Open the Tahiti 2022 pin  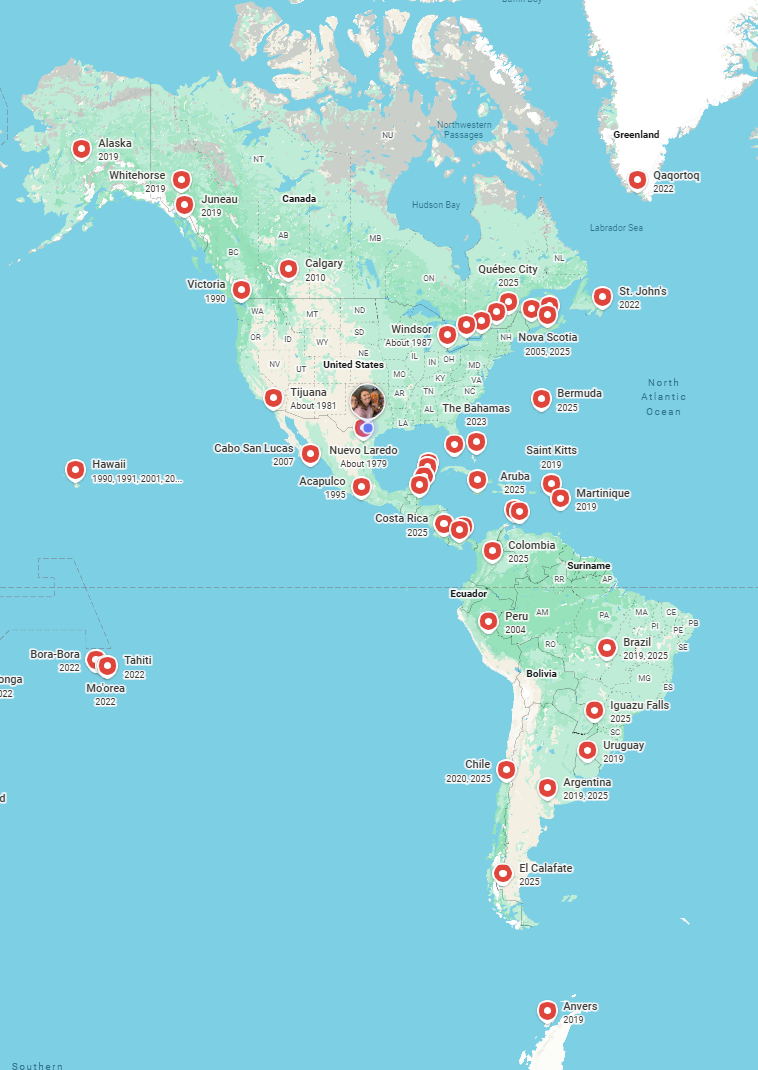click(107, 665)
